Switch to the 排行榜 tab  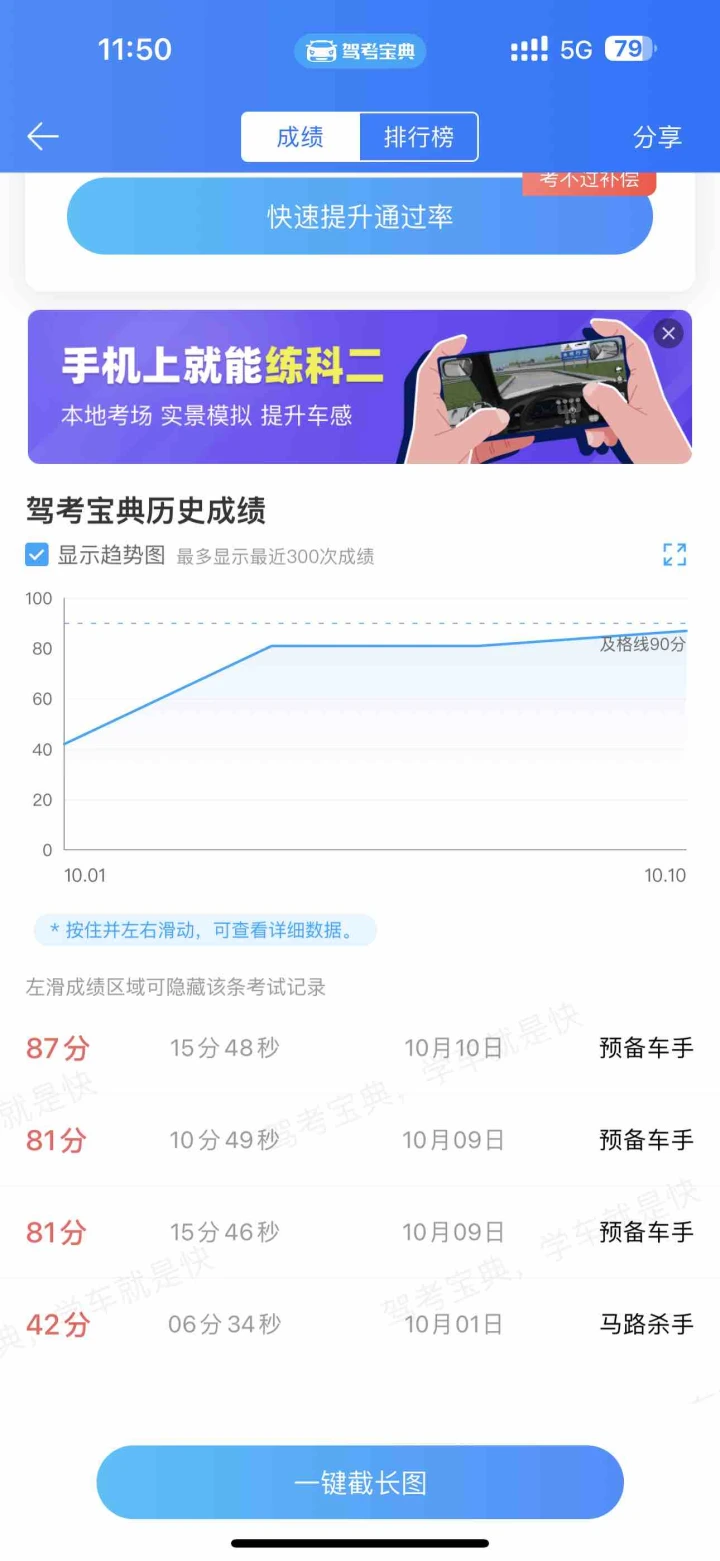pyautogui.click(x=418, y=137)
